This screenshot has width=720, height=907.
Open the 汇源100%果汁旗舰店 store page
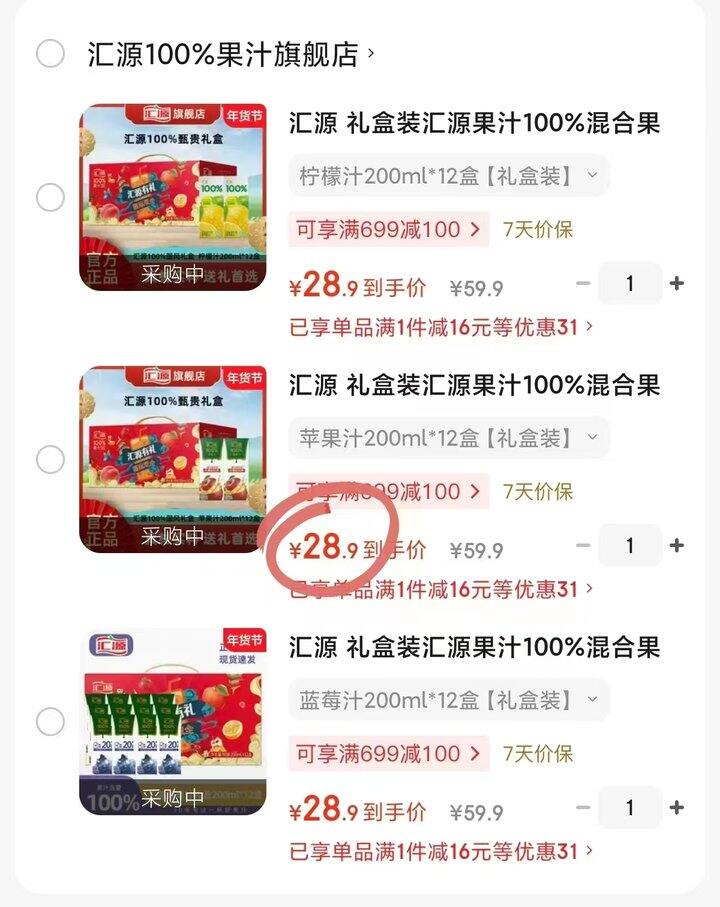(230, 54)
